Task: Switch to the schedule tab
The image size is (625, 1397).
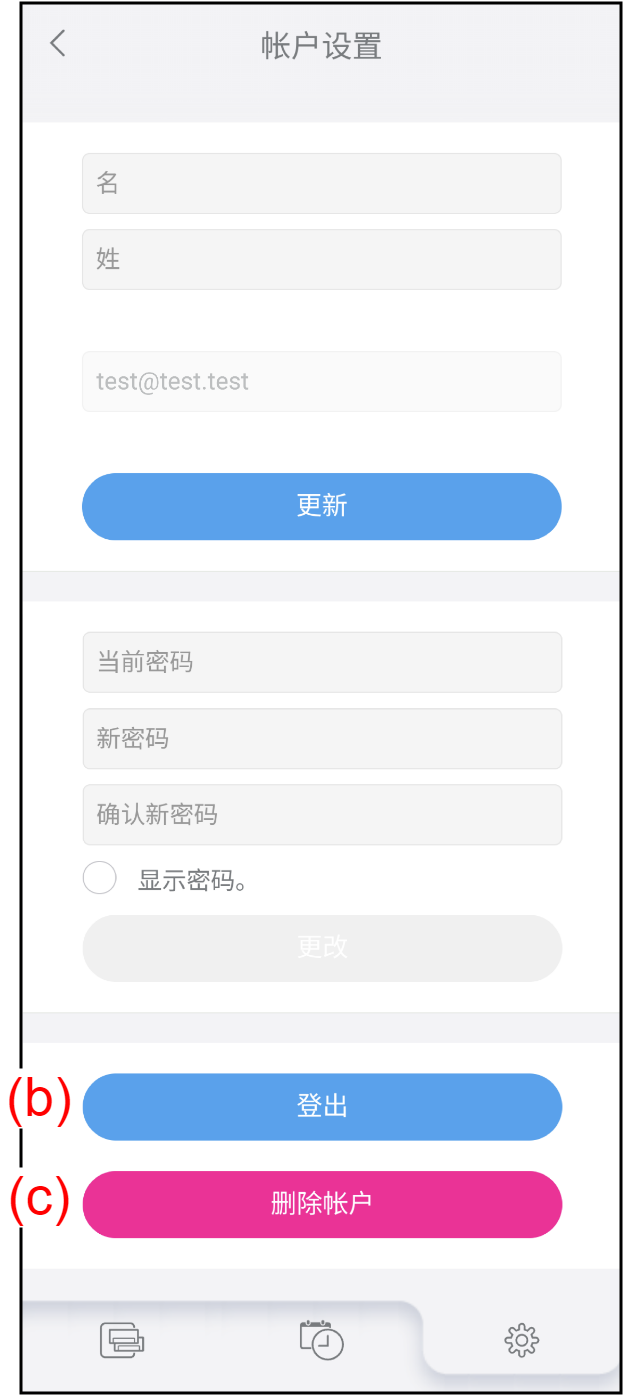Action: [x=321, y=1340]
